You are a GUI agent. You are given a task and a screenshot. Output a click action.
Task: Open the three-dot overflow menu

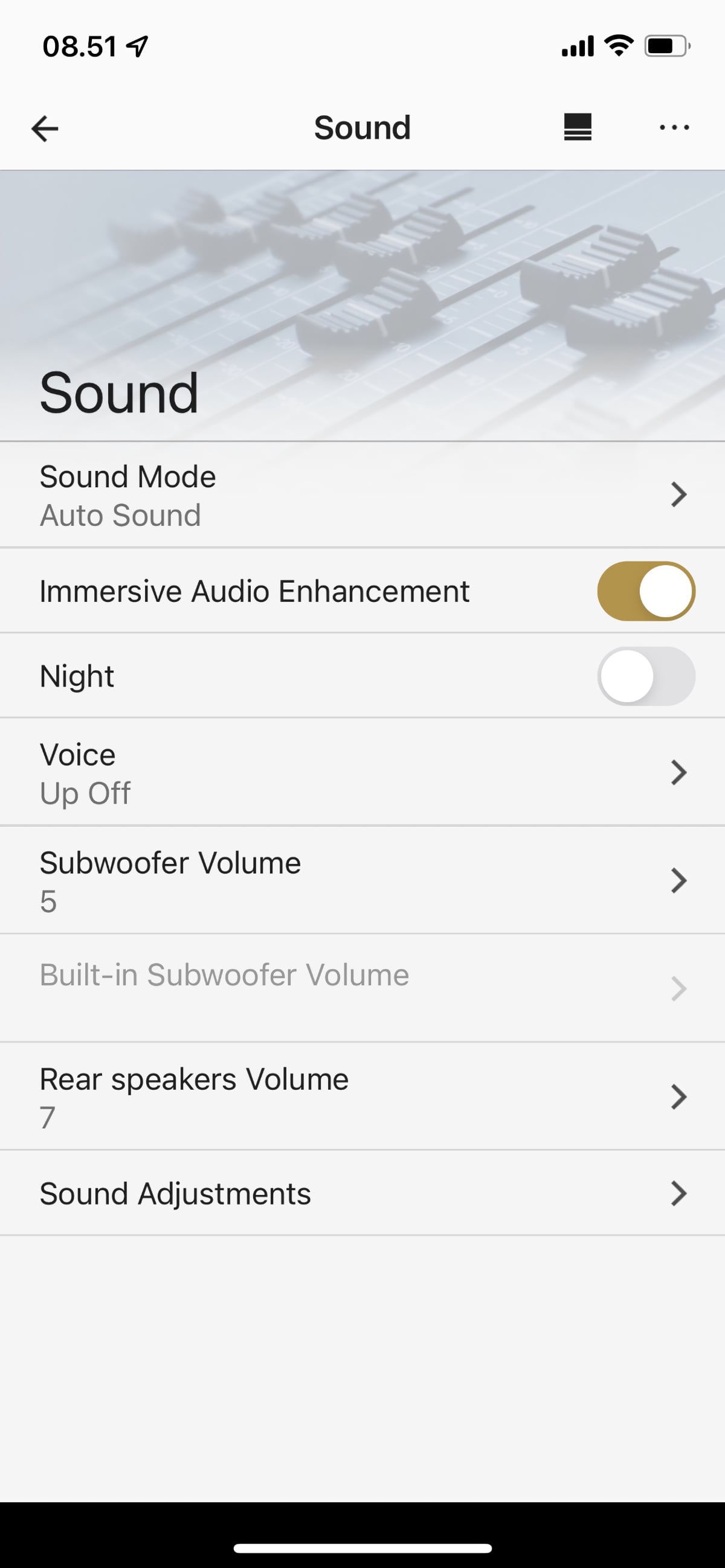[x=674, y=128]
